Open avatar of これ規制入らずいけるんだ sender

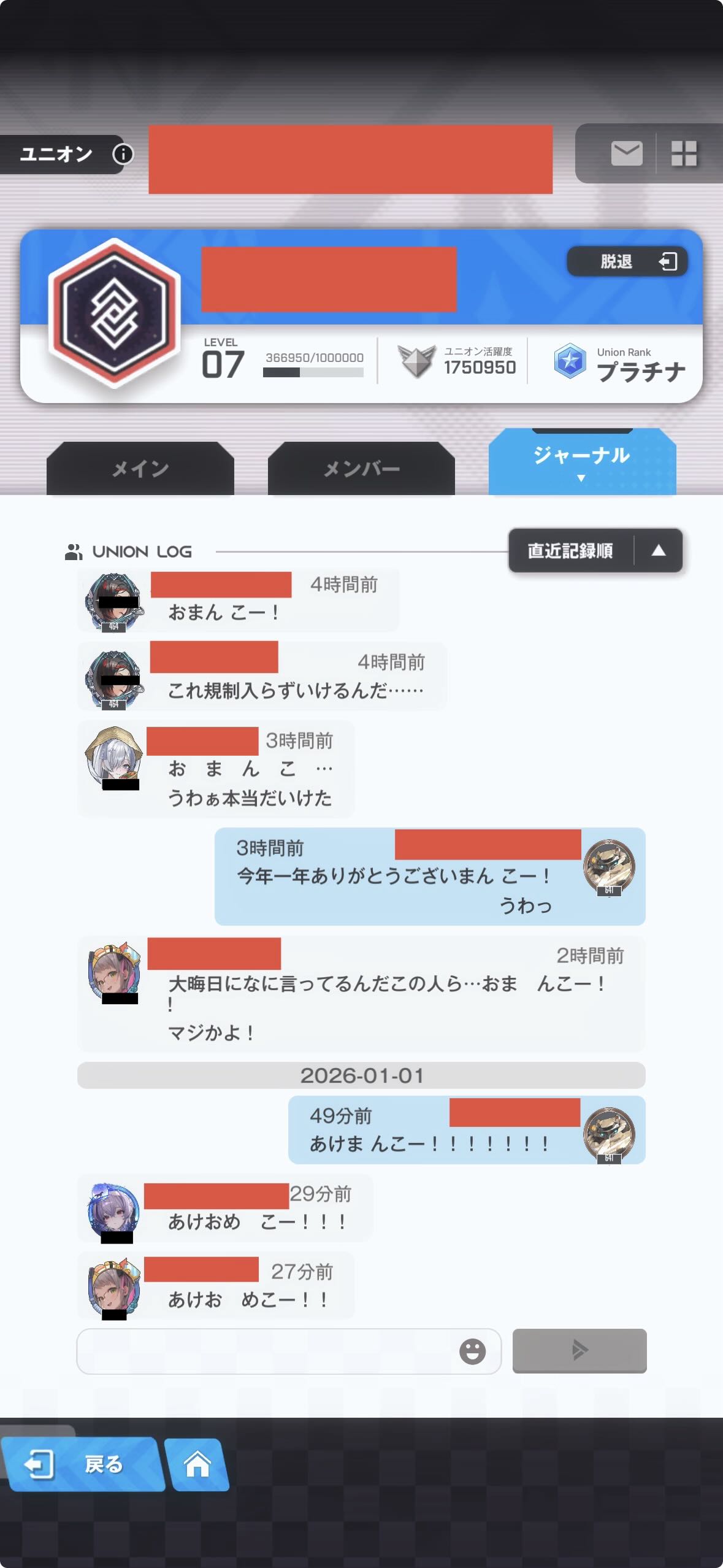coord(114,678)
